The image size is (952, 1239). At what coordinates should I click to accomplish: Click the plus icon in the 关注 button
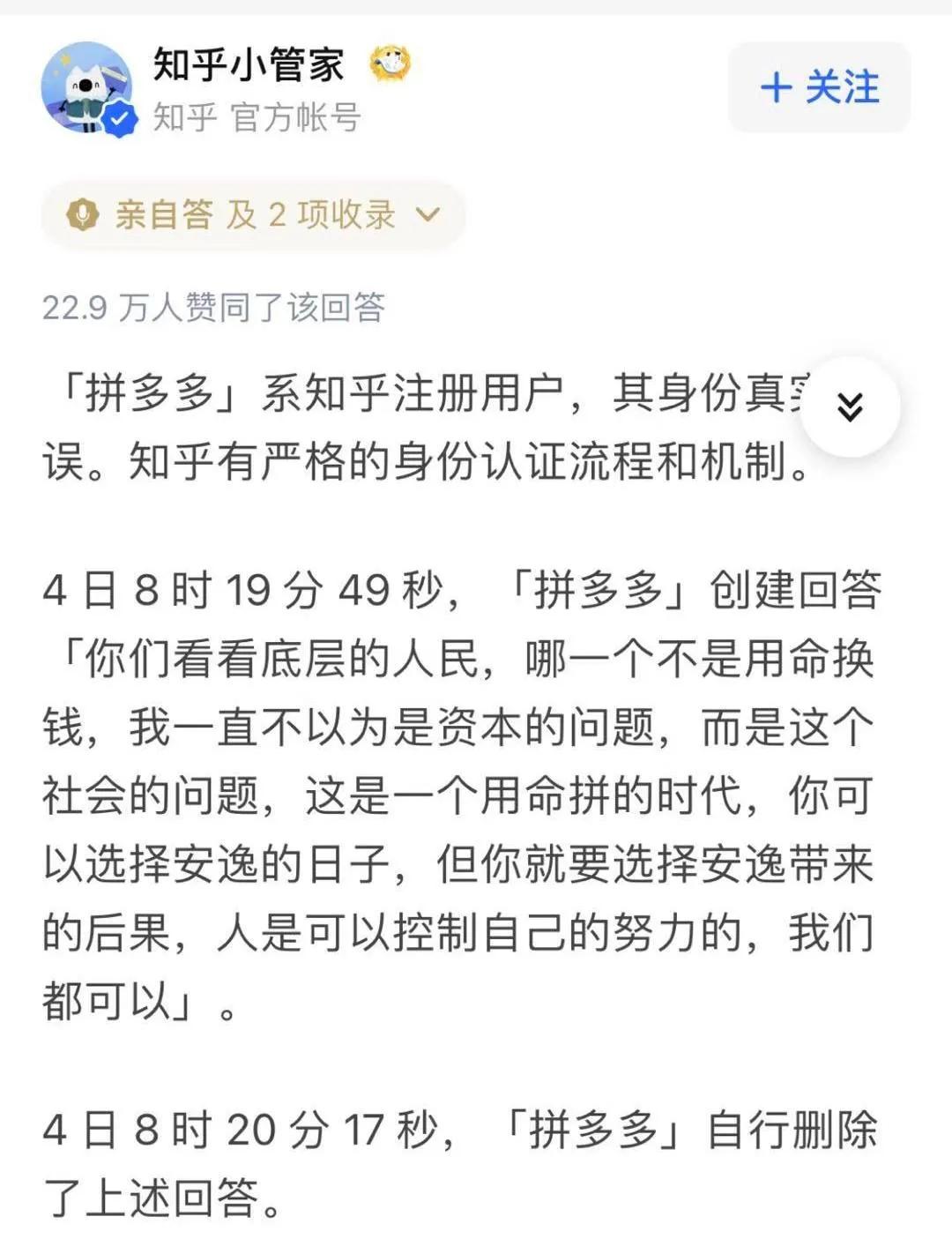click(776, 86)
